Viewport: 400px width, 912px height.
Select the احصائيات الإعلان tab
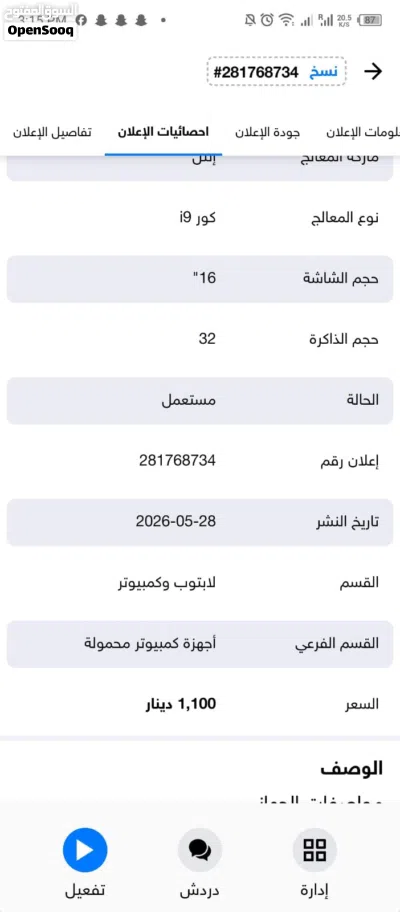coord(163,131)
